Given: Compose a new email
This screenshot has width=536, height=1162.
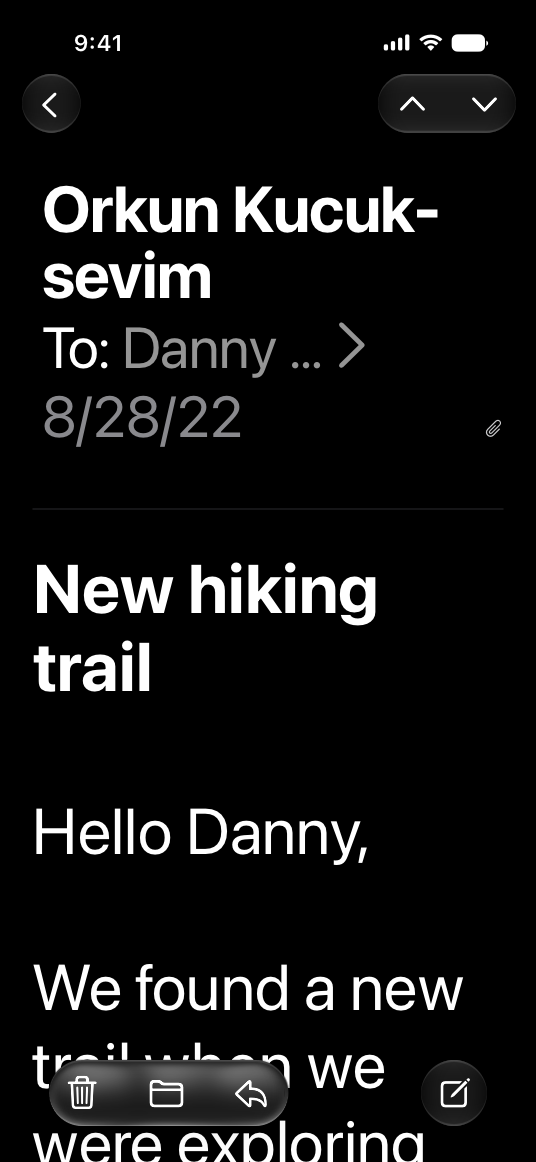Looking at the screenshot, I should pos(454,1093).
